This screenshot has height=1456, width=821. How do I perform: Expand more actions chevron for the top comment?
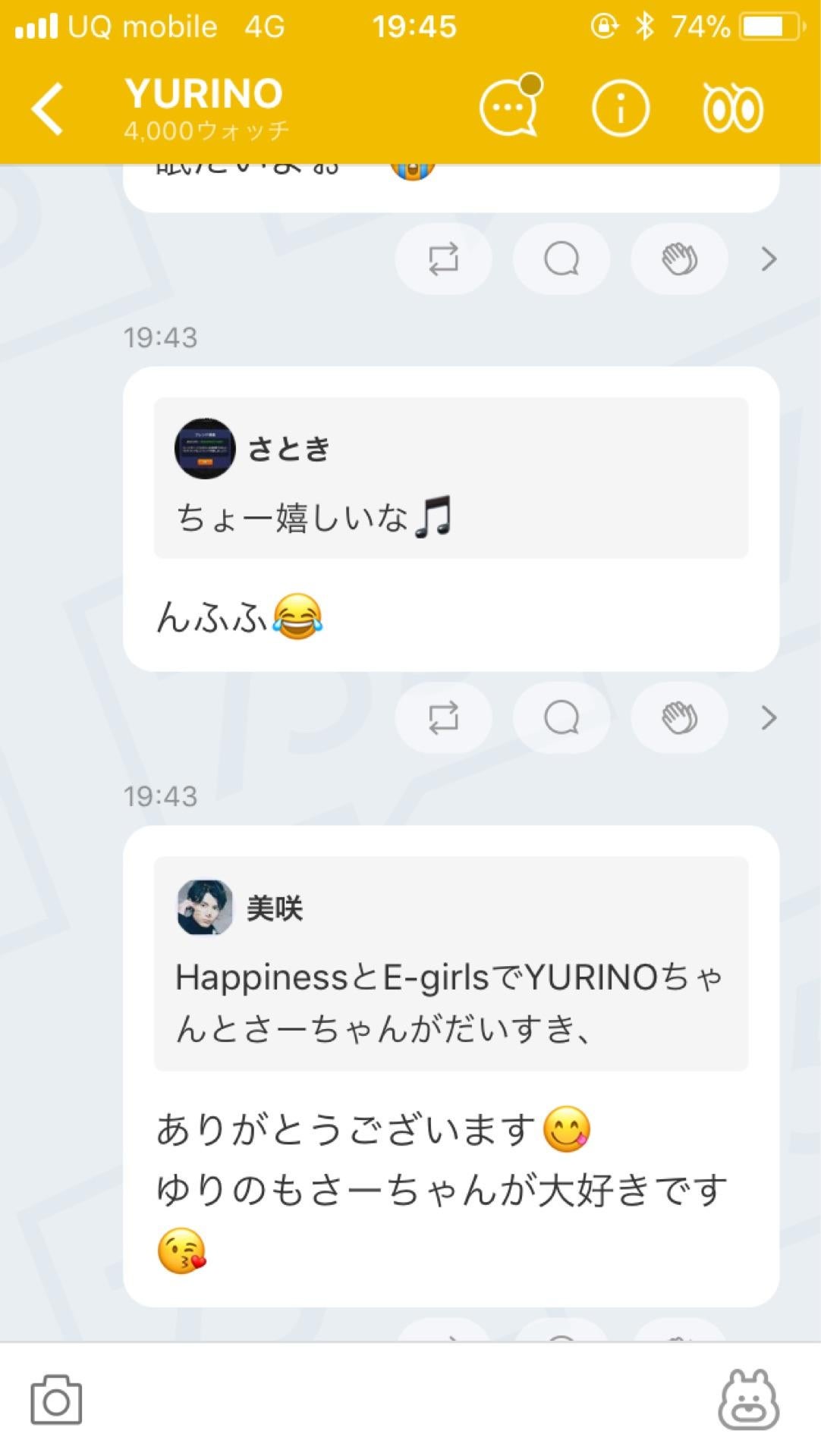[769, 259]
